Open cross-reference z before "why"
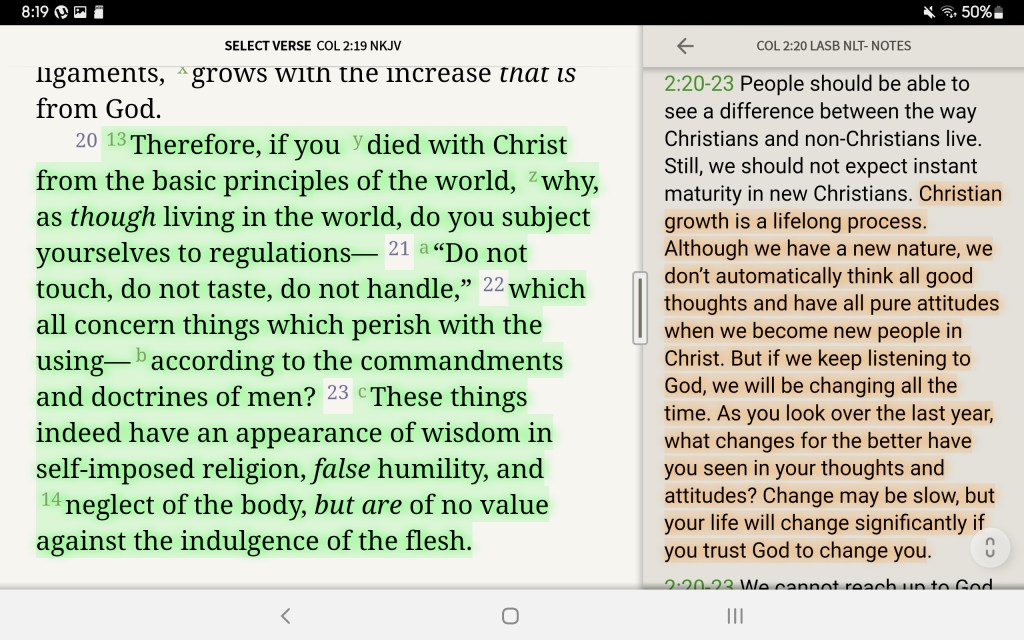 click(533, 176)
